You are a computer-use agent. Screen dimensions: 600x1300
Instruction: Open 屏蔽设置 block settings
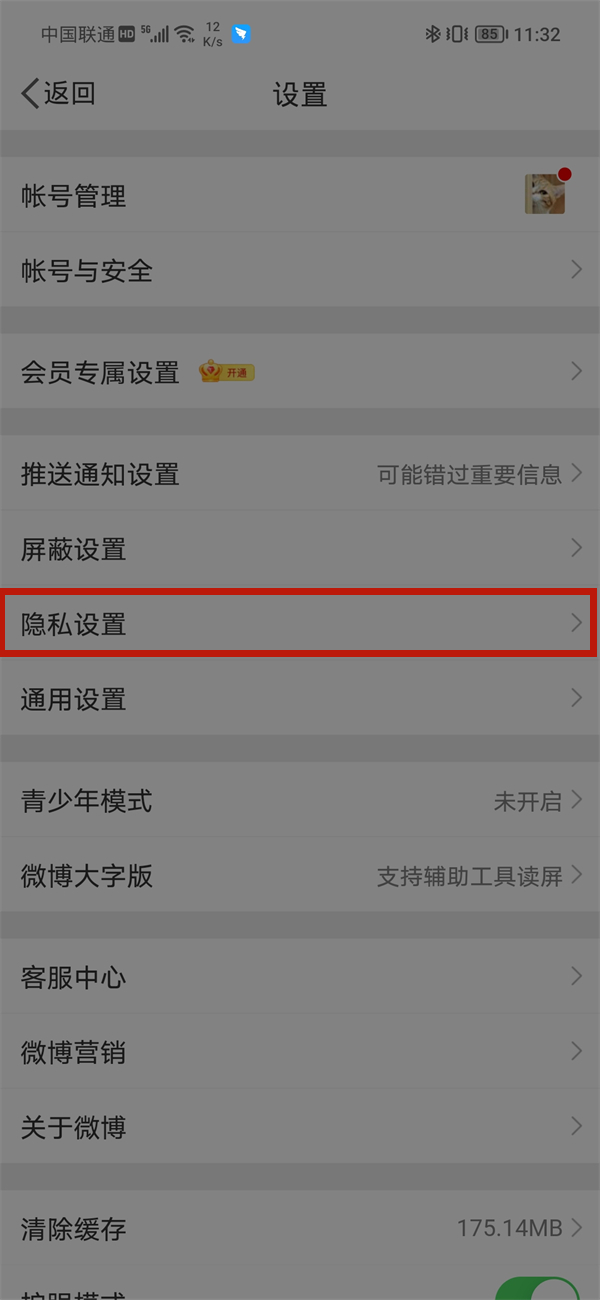pyautogui.click(x=300, y=549)
